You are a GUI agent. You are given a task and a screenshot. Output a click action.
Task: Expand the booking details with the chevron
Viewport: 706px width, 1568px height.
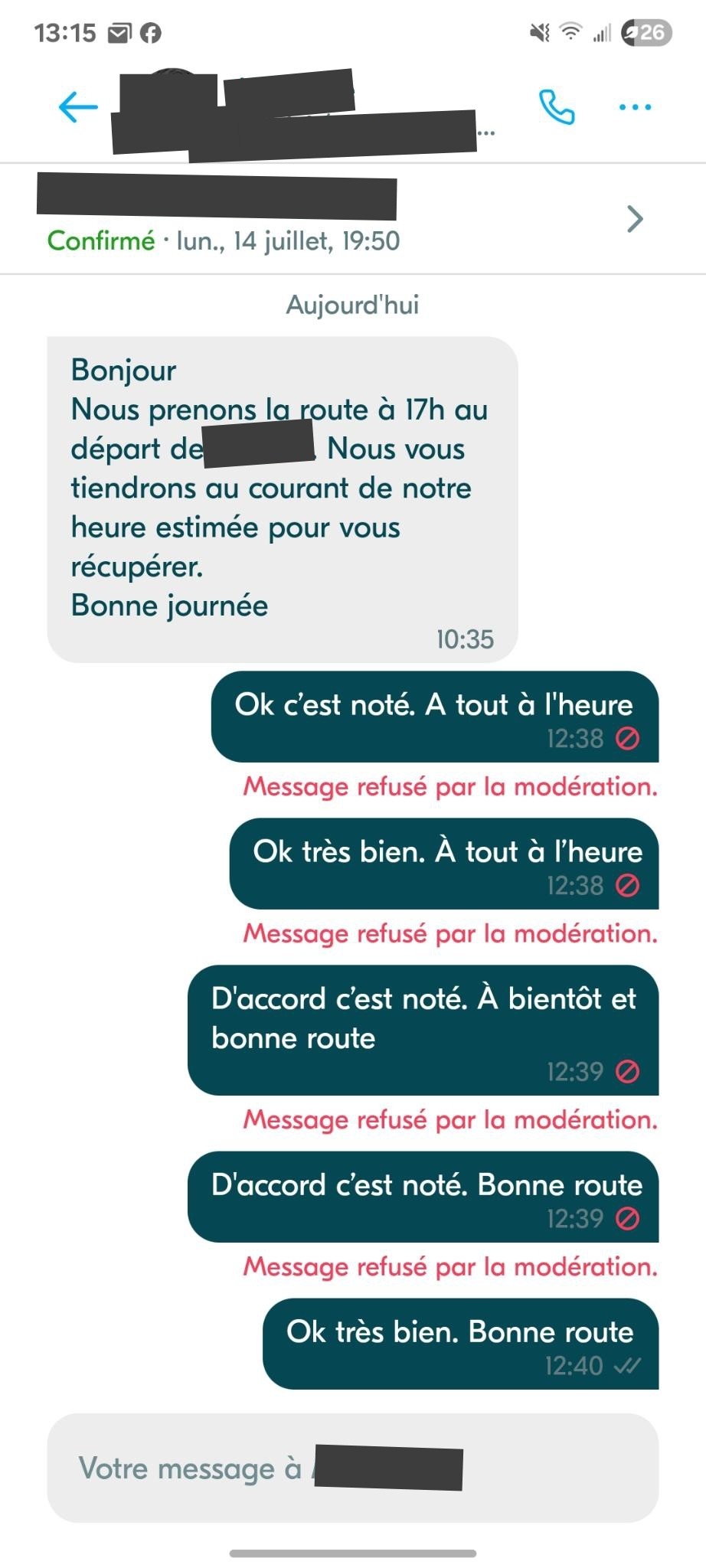[634, 218]
